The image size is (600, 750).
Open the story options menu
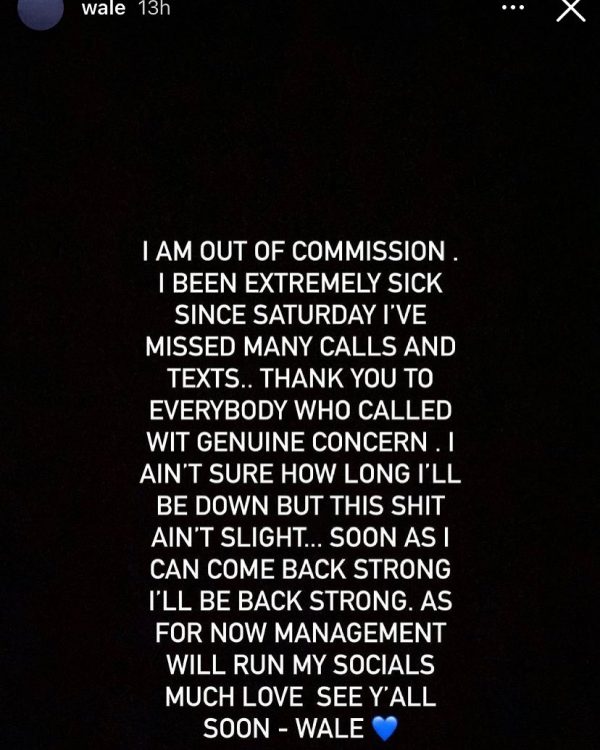pyautogui.click(x=512, y=8)
